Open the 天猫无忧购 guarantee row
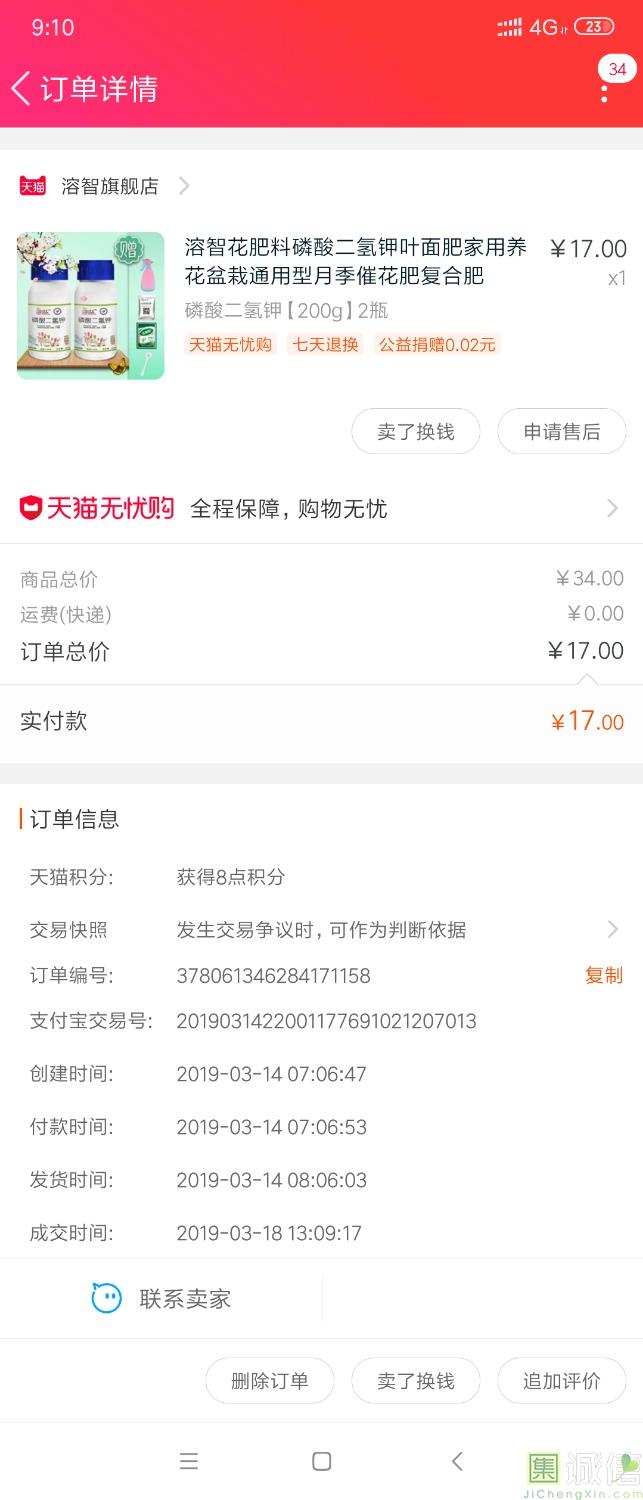The width and height of the screenshot is (643, 1500). coord(320,509)
